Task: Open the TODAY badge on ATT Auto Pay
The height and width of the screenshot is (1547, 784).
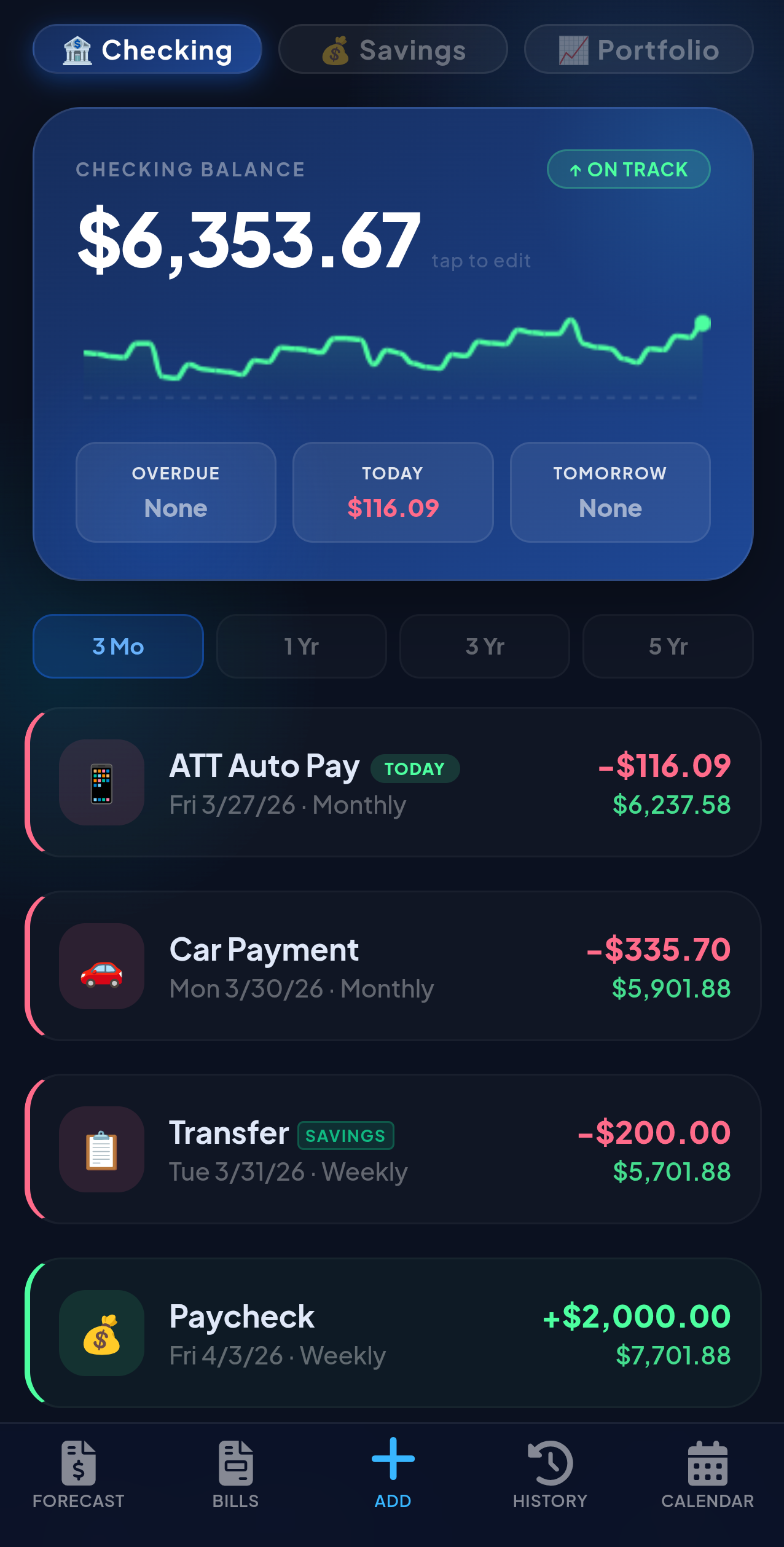Action: tap(414, 768)
